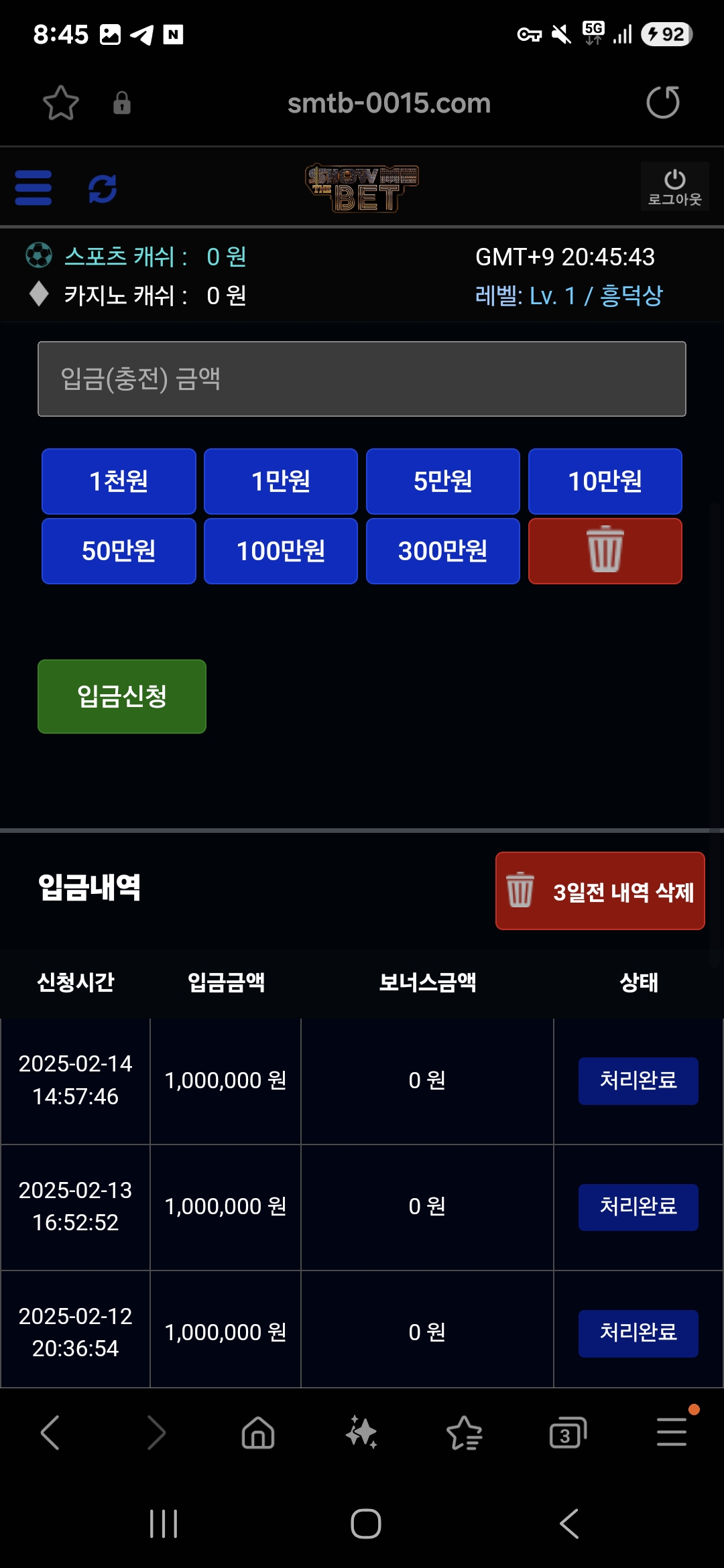Open the browser tabs switcher

click(568, 1433)
